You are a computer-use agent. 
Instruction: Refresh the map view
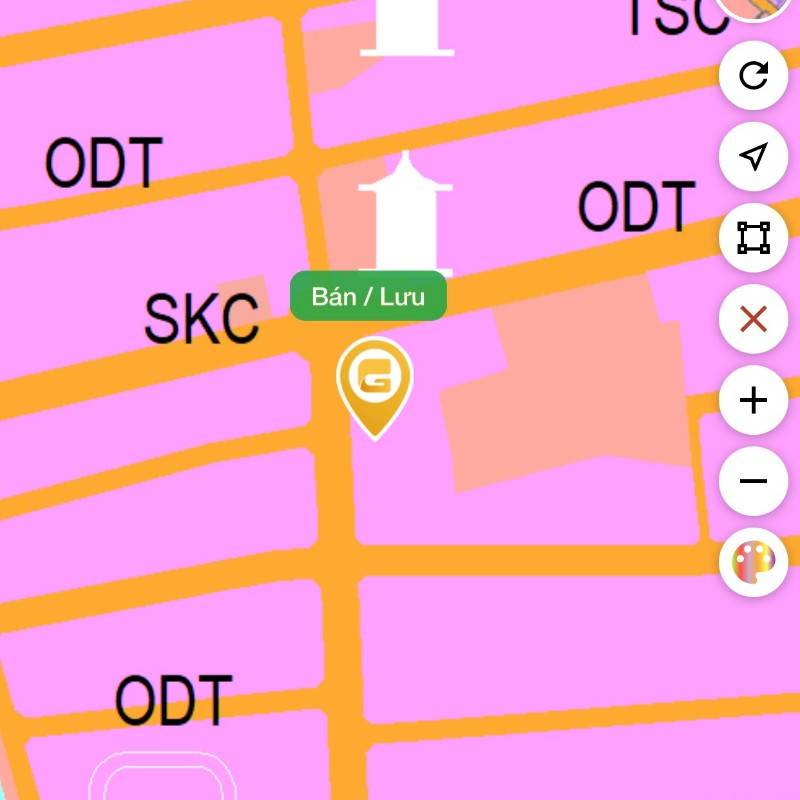753,75
